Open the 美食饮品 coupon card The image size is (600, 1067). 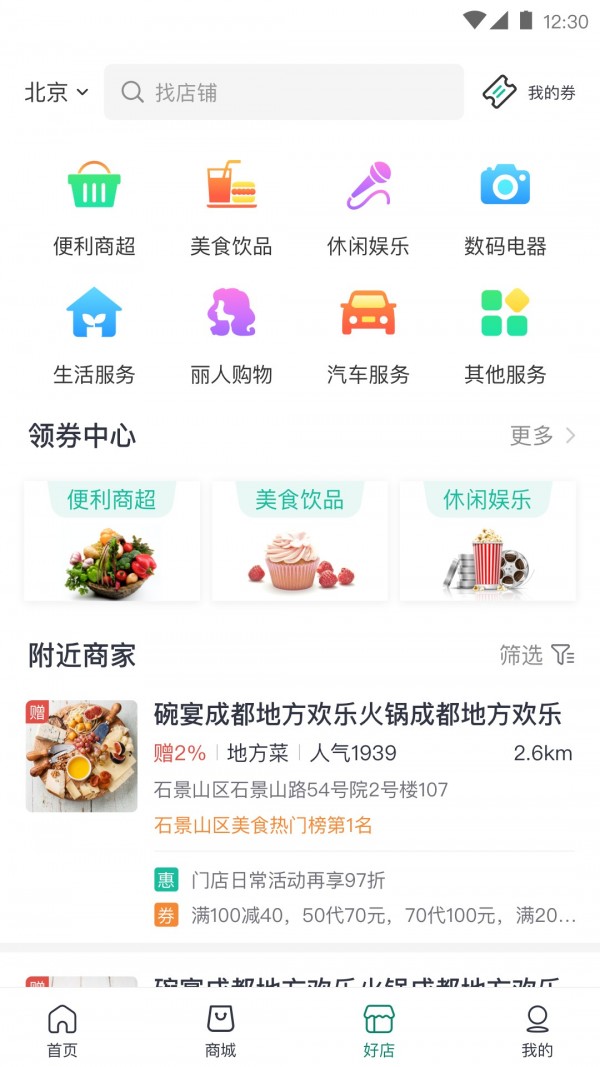pyautogui.click(x=300, y=541)
